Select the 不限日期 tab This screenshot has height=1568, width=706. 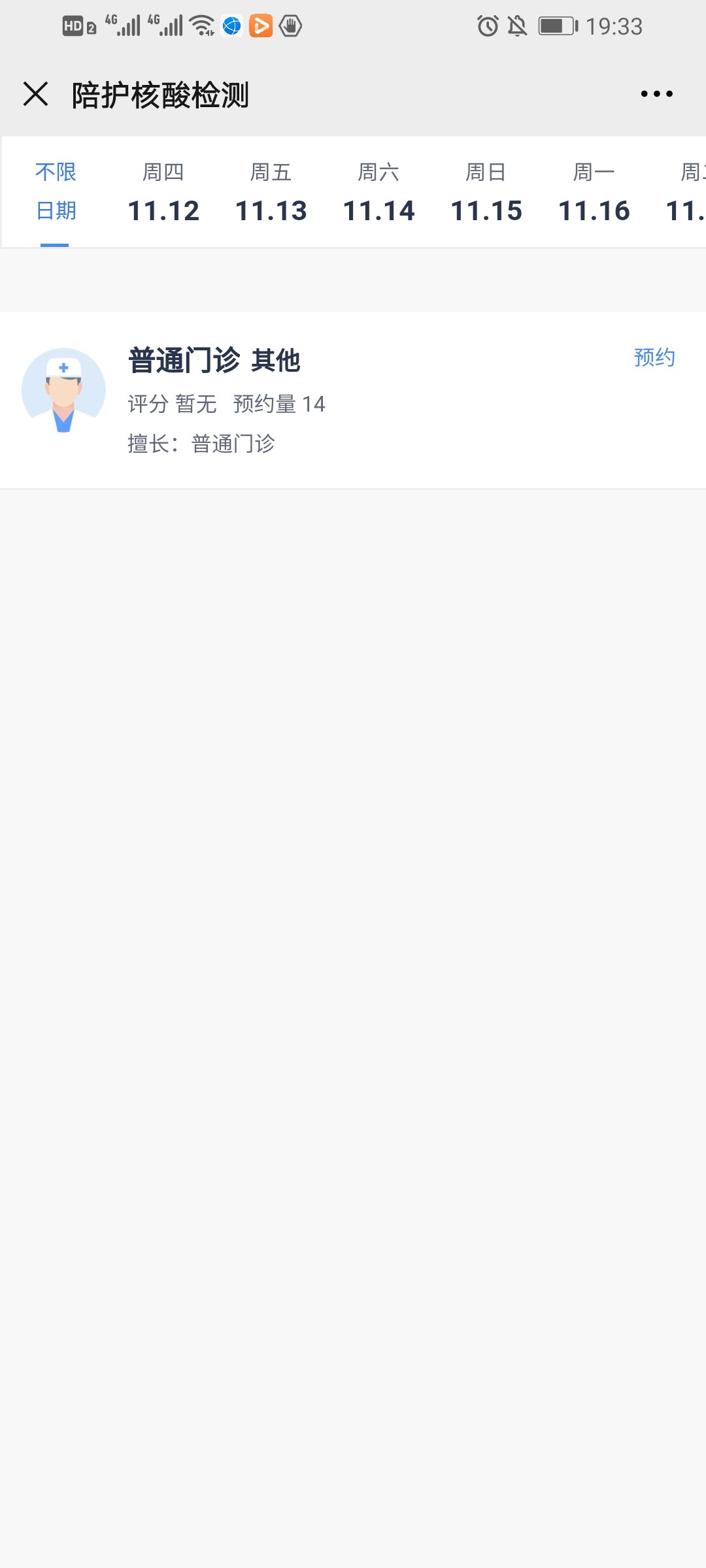click(x=56, y=191)
